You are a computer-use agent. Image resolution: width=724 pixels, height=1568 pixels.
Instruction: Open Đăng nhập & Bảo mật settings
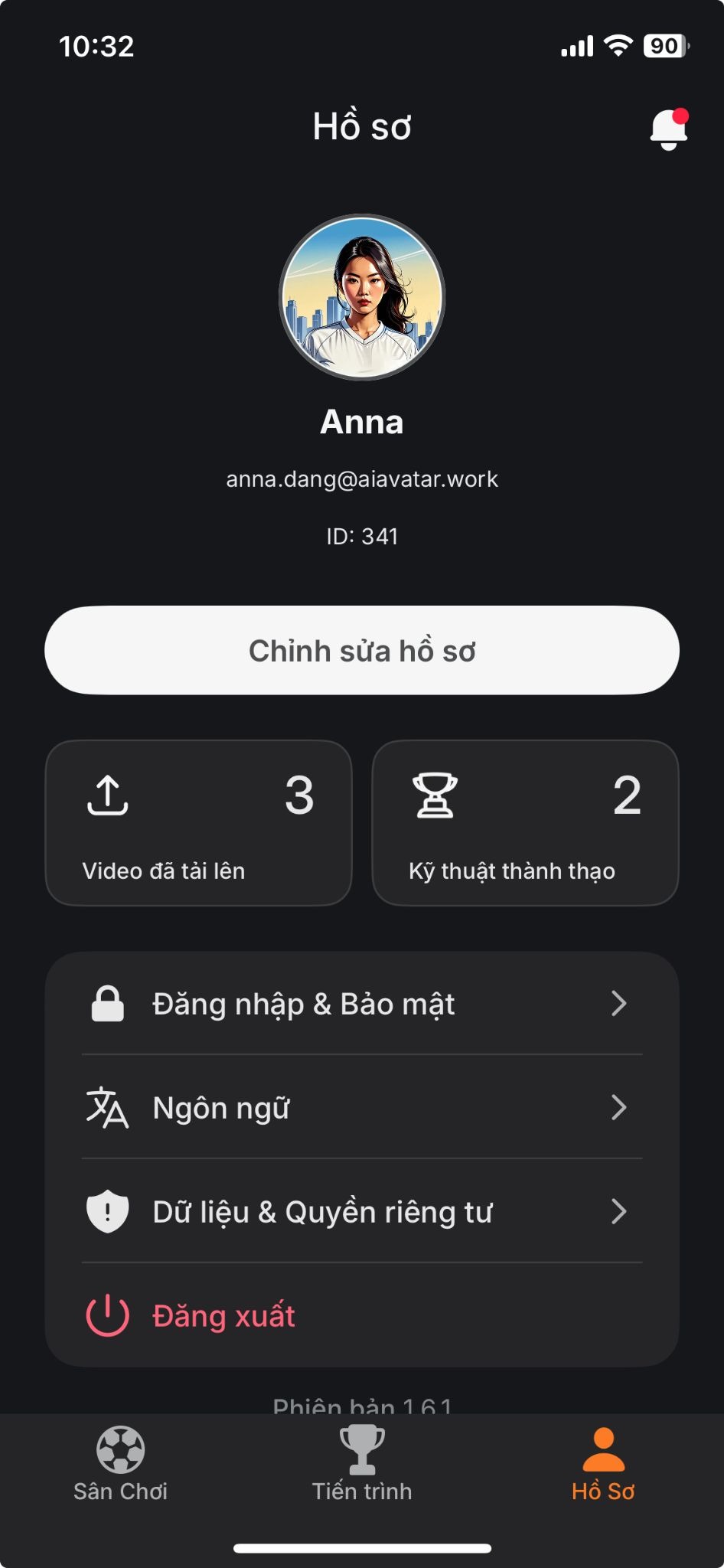pyautogui.click(x=362, y=1004)
